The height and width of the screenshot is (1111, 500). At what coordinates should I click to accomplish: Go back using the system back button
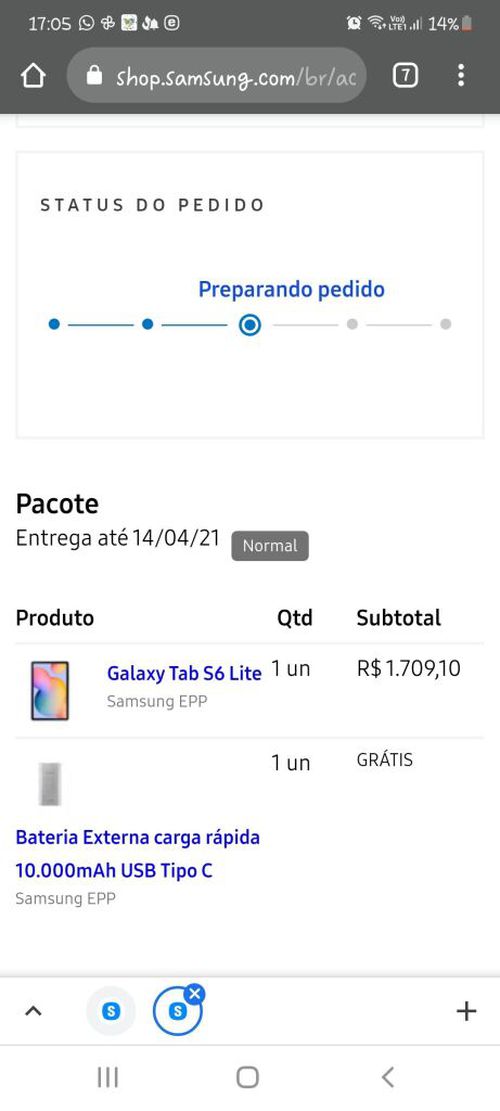pyautogui.click(x=387, y=1078)
